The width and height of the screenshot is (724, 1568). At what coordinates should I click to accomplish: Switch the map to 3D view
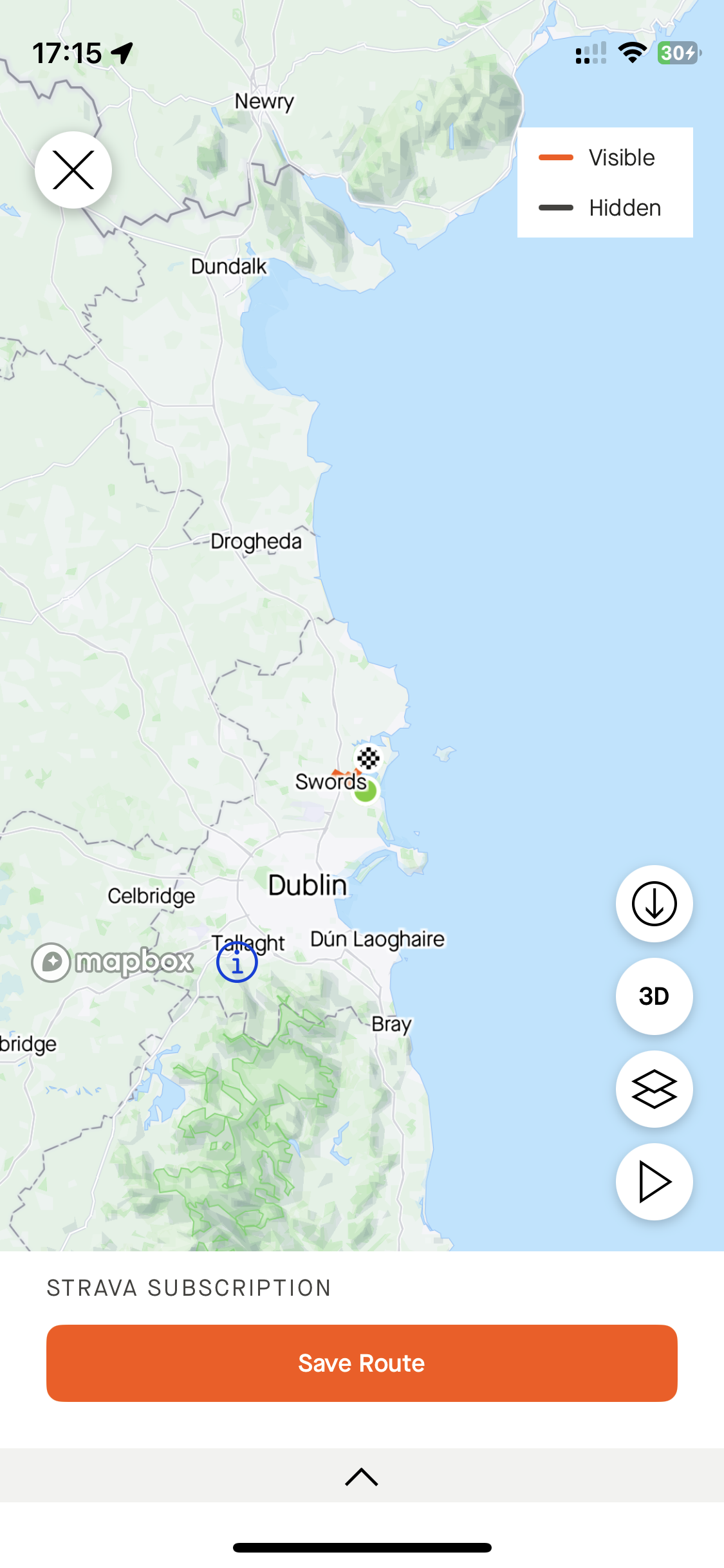tap(654, 996)
